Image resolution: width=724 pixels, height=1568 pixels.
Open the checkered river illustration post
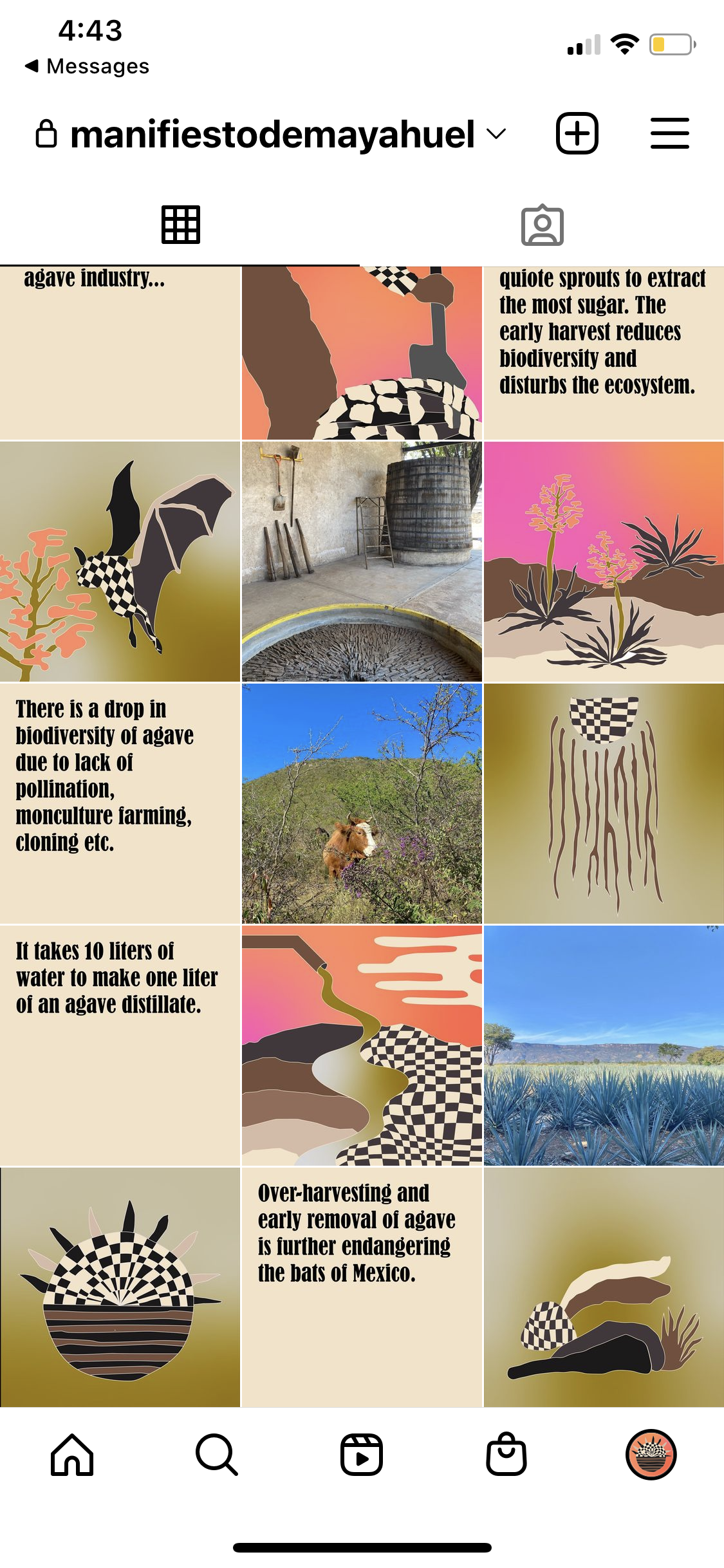pos(362,1045)
